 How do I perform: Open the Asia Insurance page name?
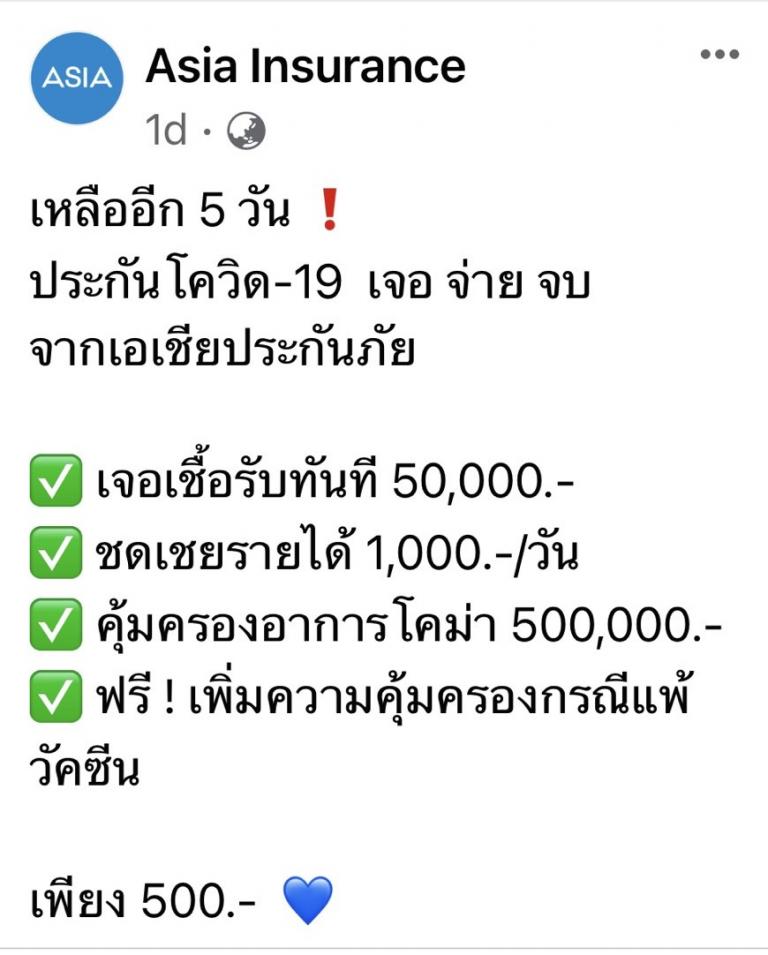305,66
